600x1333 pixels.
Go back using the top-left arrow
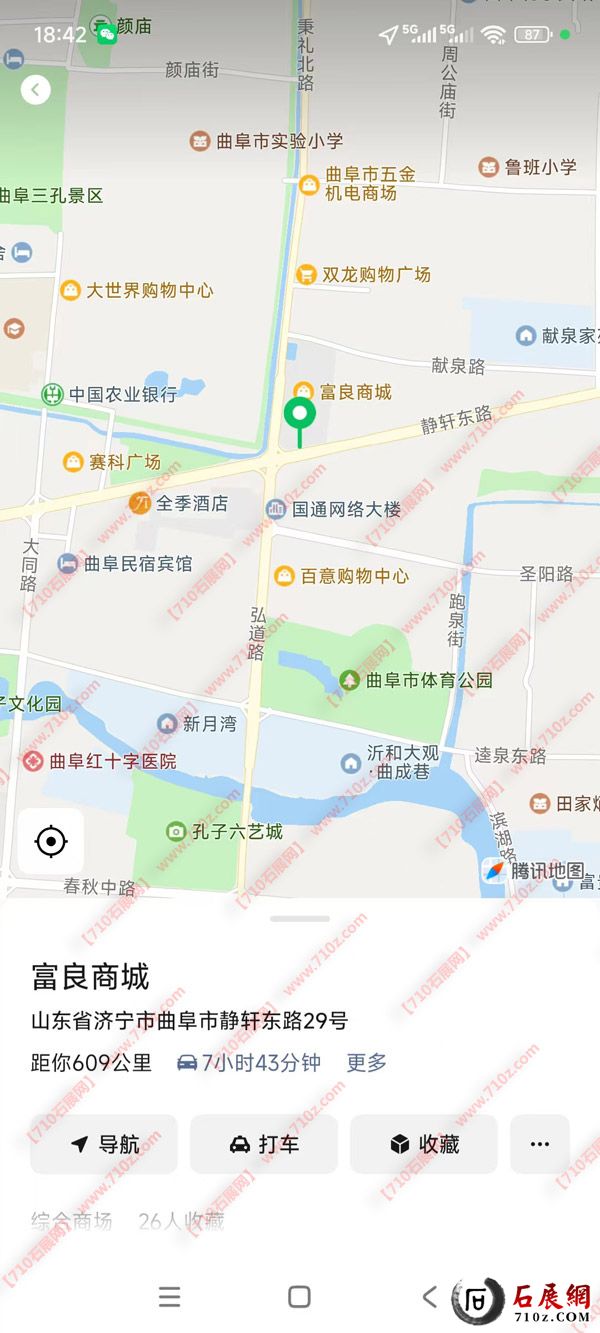click(36, 90)
